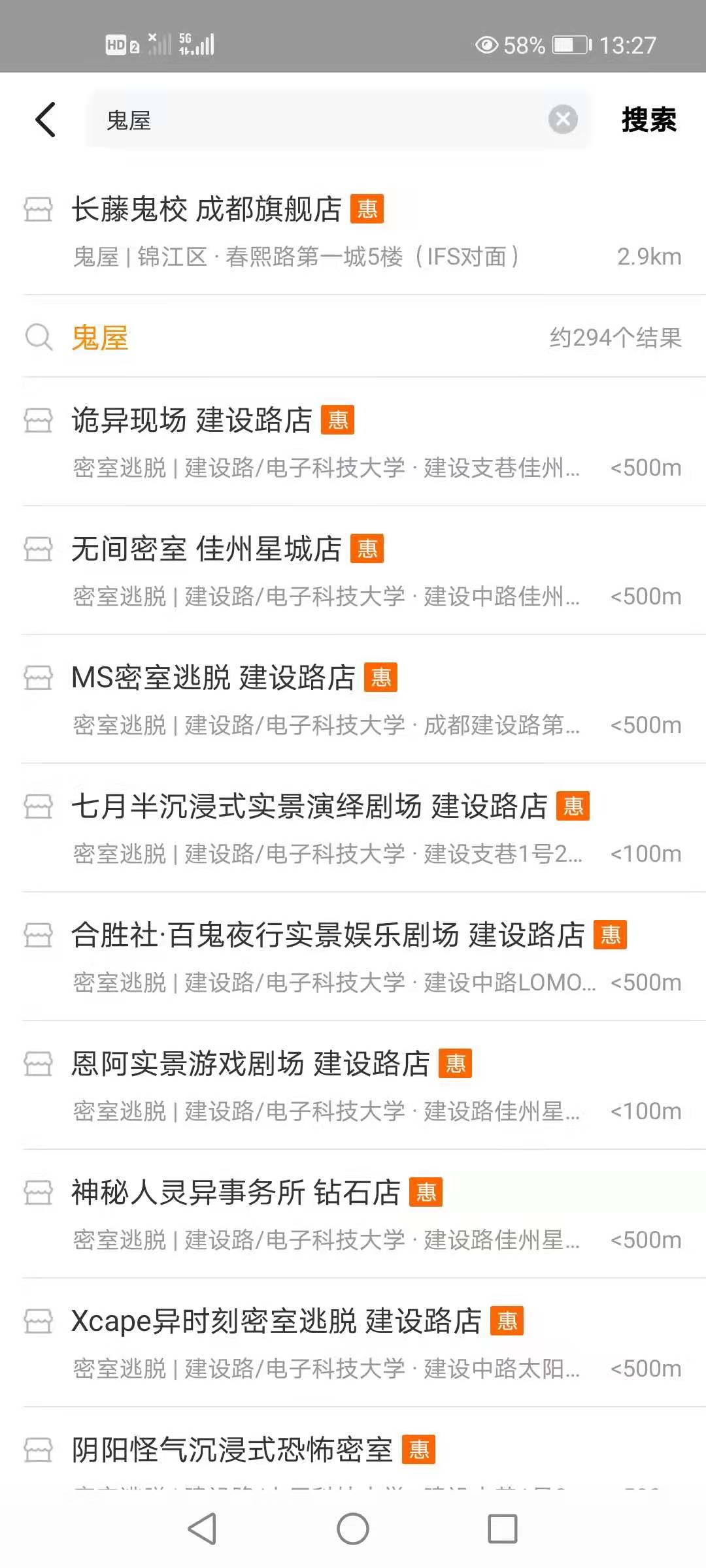Viewport: 706px width, 1568px height.
Task: Go back using the top-left arrow
Action: click(x=46, y=120)
